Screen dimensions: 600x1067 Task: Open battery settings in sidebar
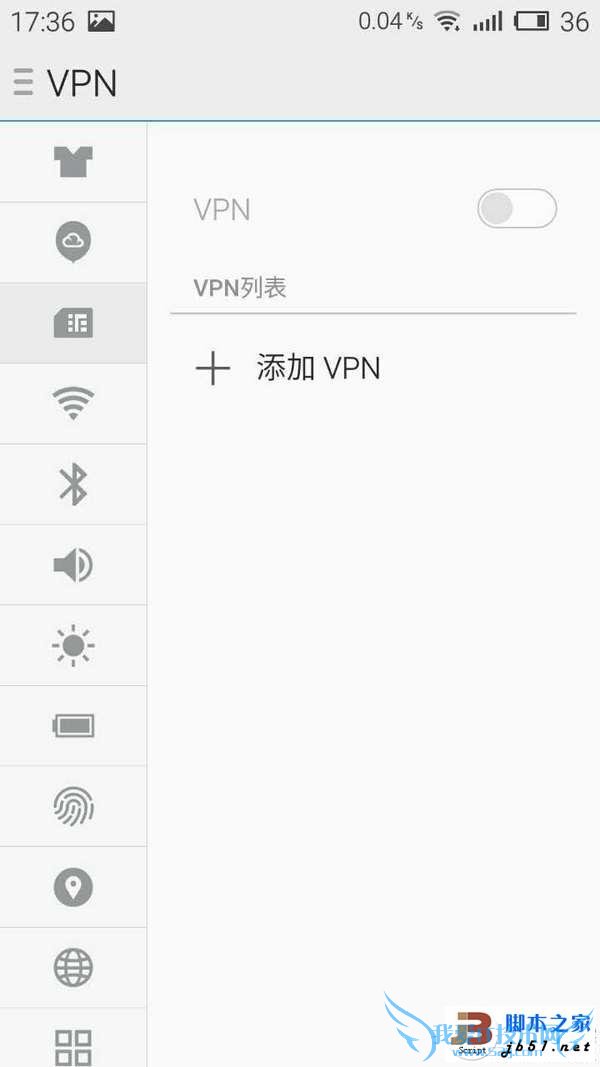pos(73,726)
